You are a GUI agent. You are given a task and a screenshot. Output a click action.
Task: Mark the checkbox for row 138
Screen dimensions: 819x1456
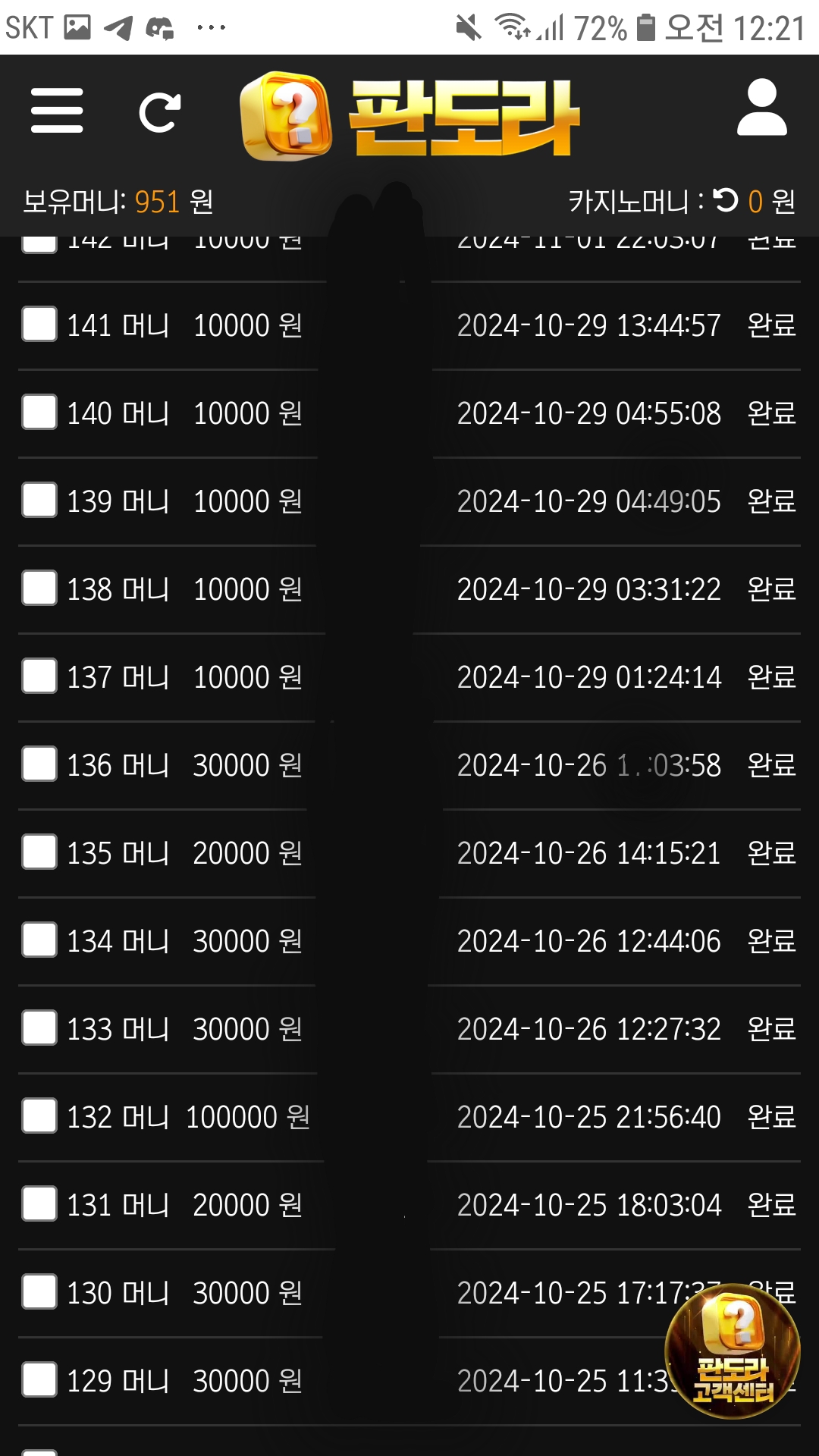39,588
